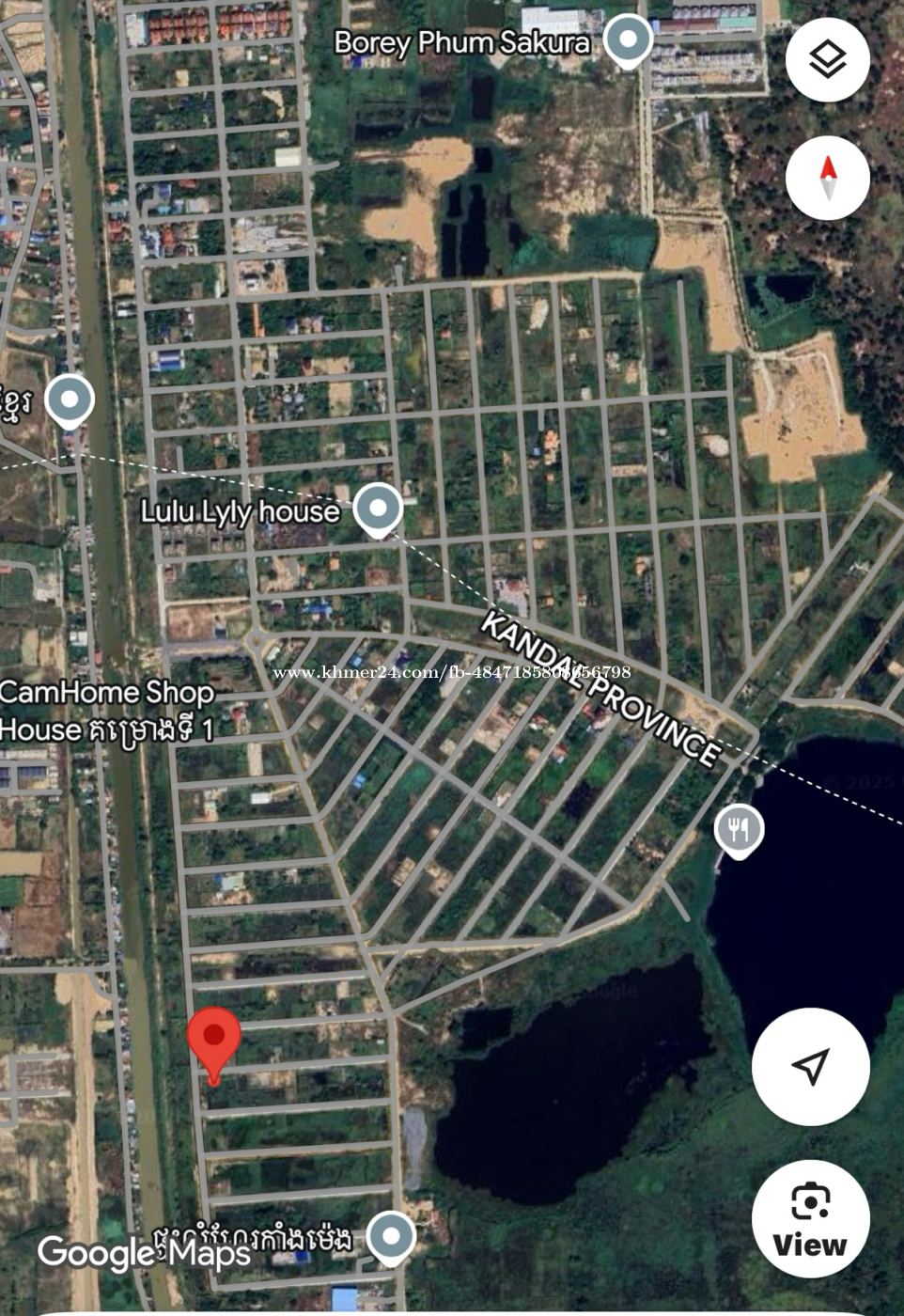Open the map layers selector
This screenshot has height=1316, width=904.
click(x=827, y=60)
